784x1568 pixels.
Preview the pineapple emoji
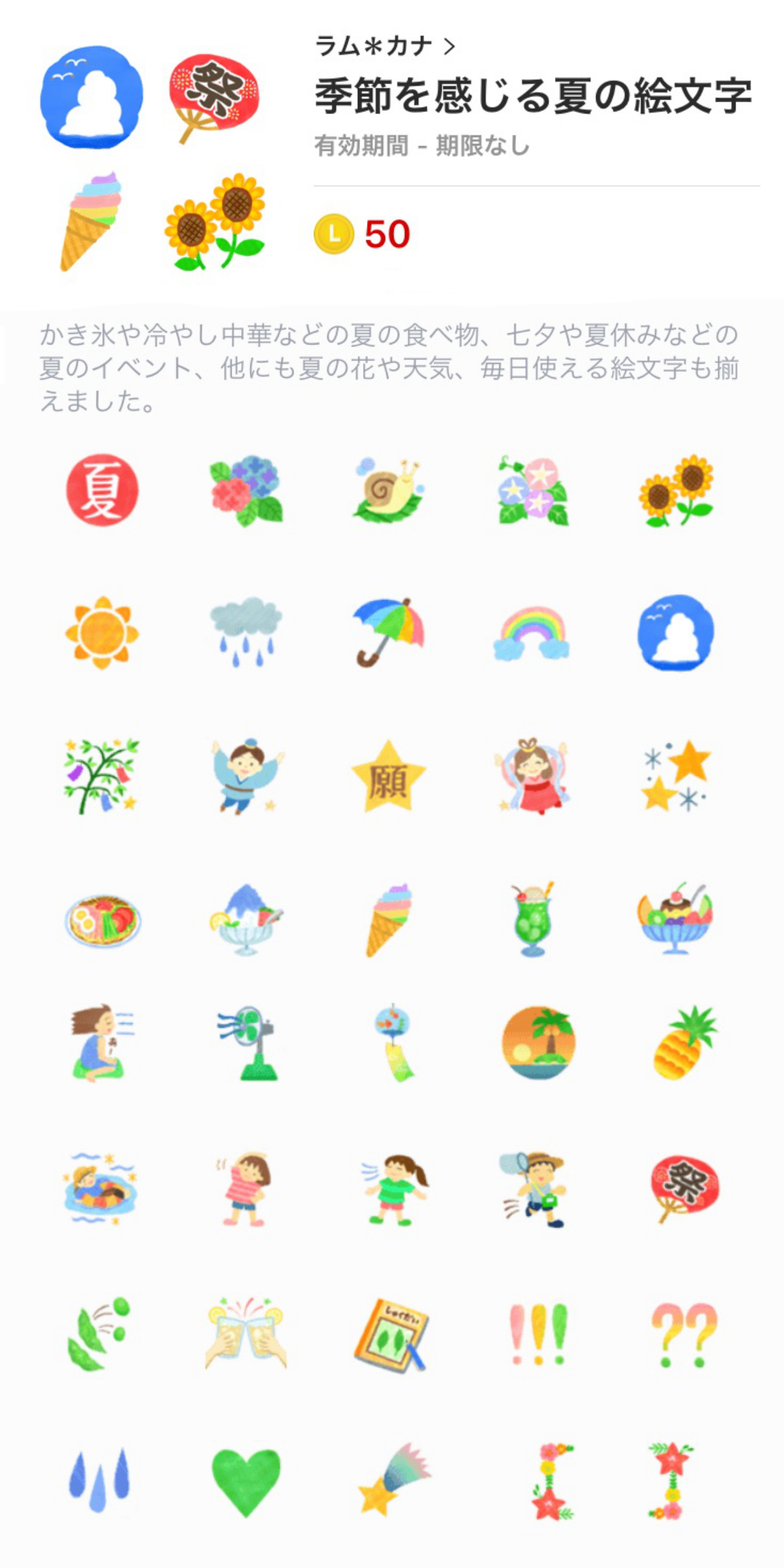(684, 1043)
